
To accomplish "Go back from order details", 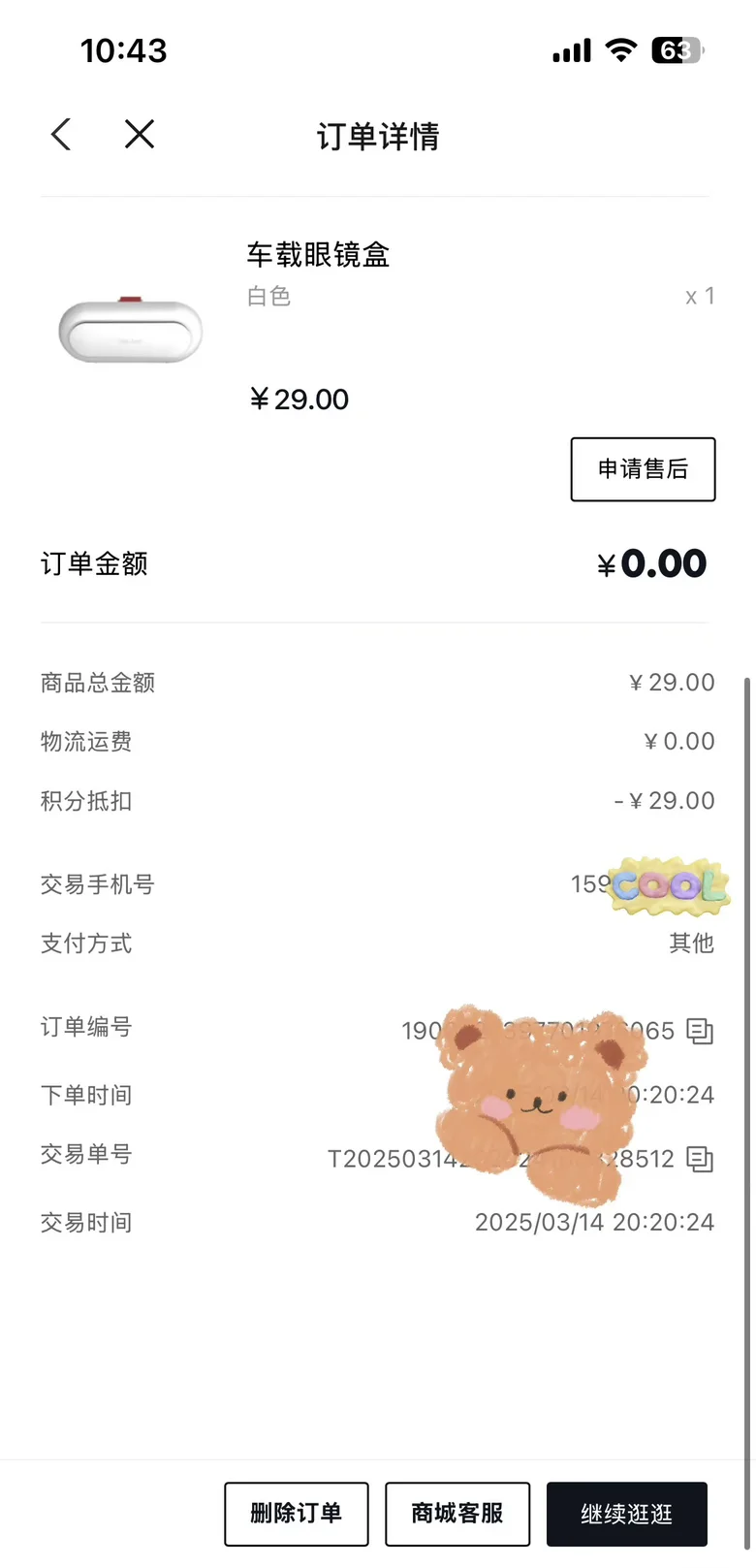I will coord(61,135).
